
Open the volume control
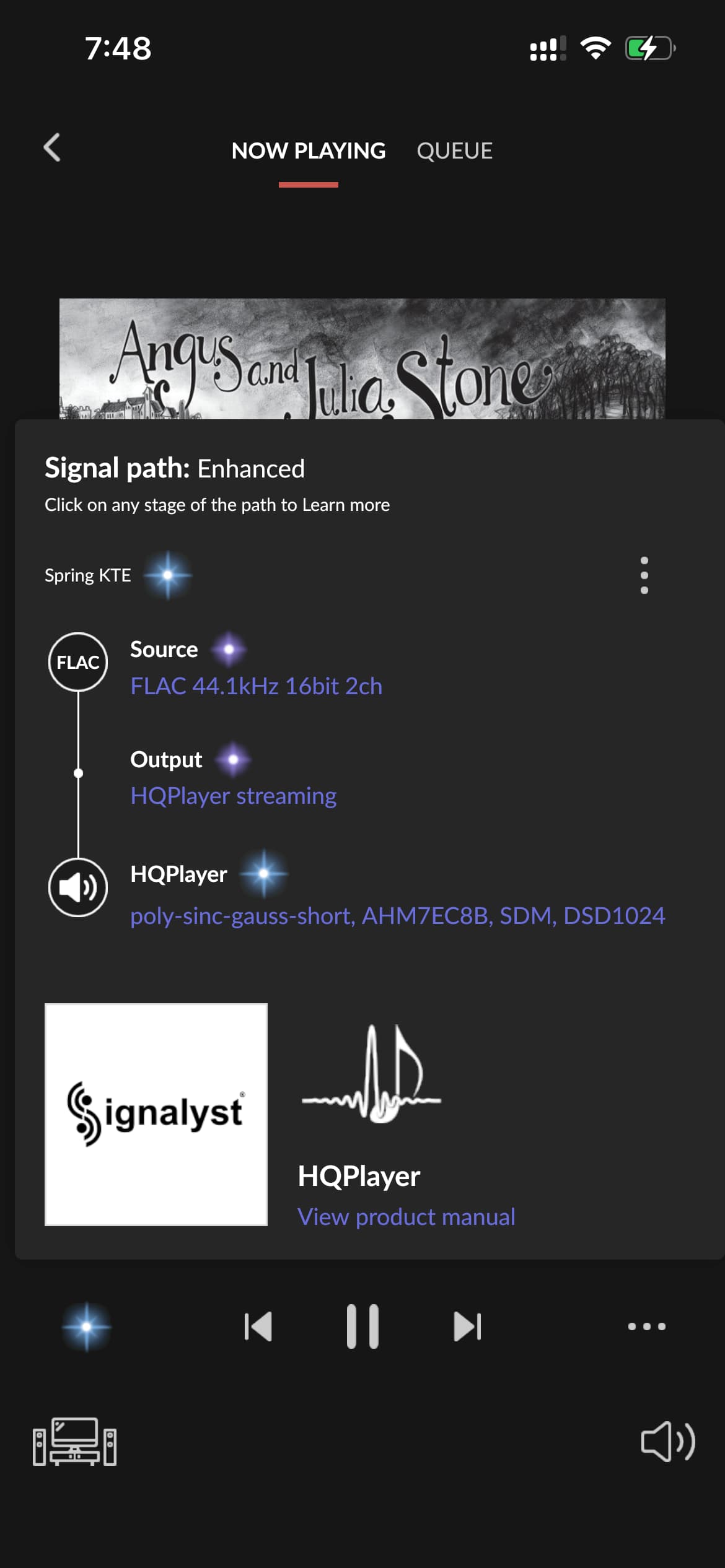[x=668, y=1441]
